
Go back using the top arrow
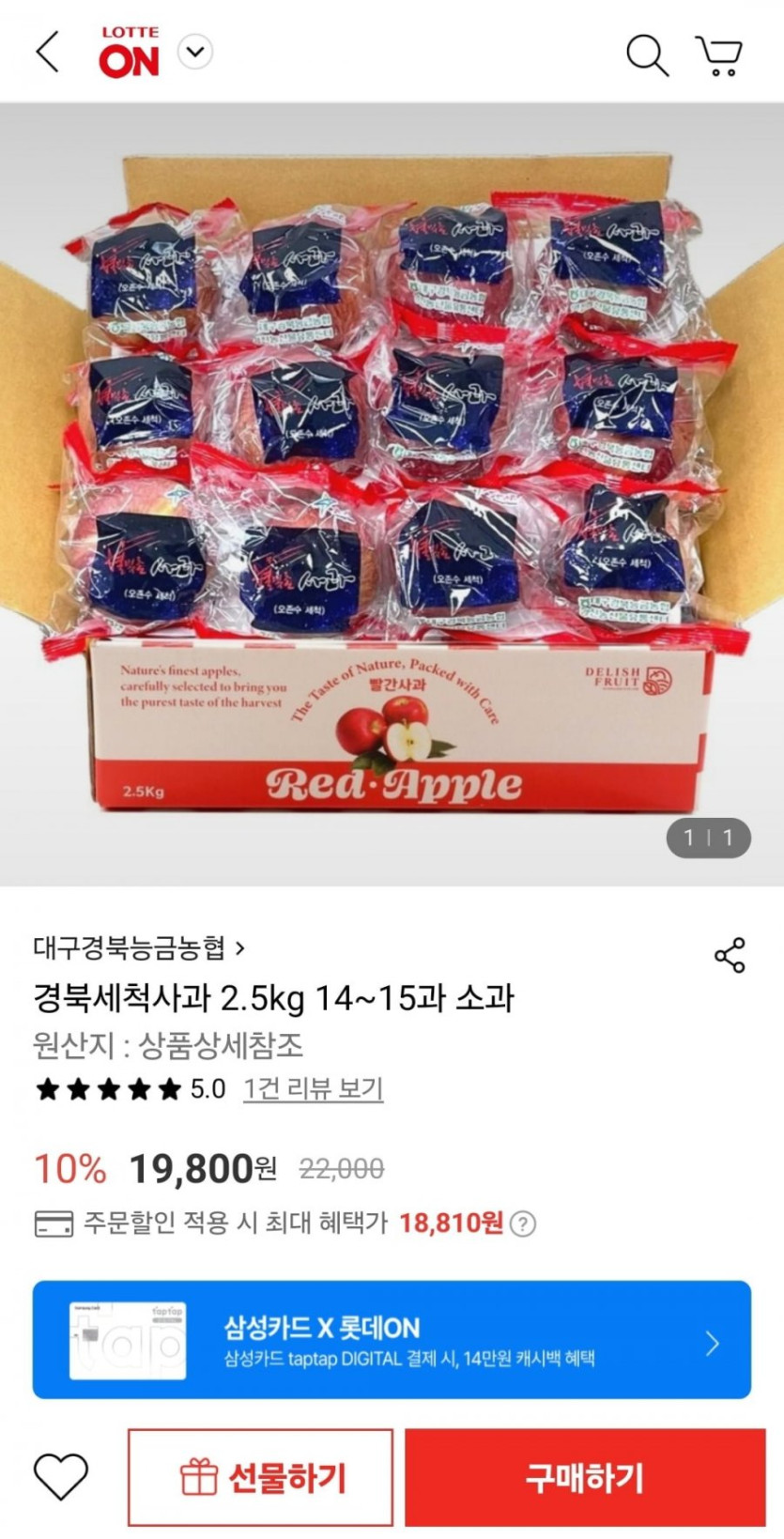pos(48,52)
